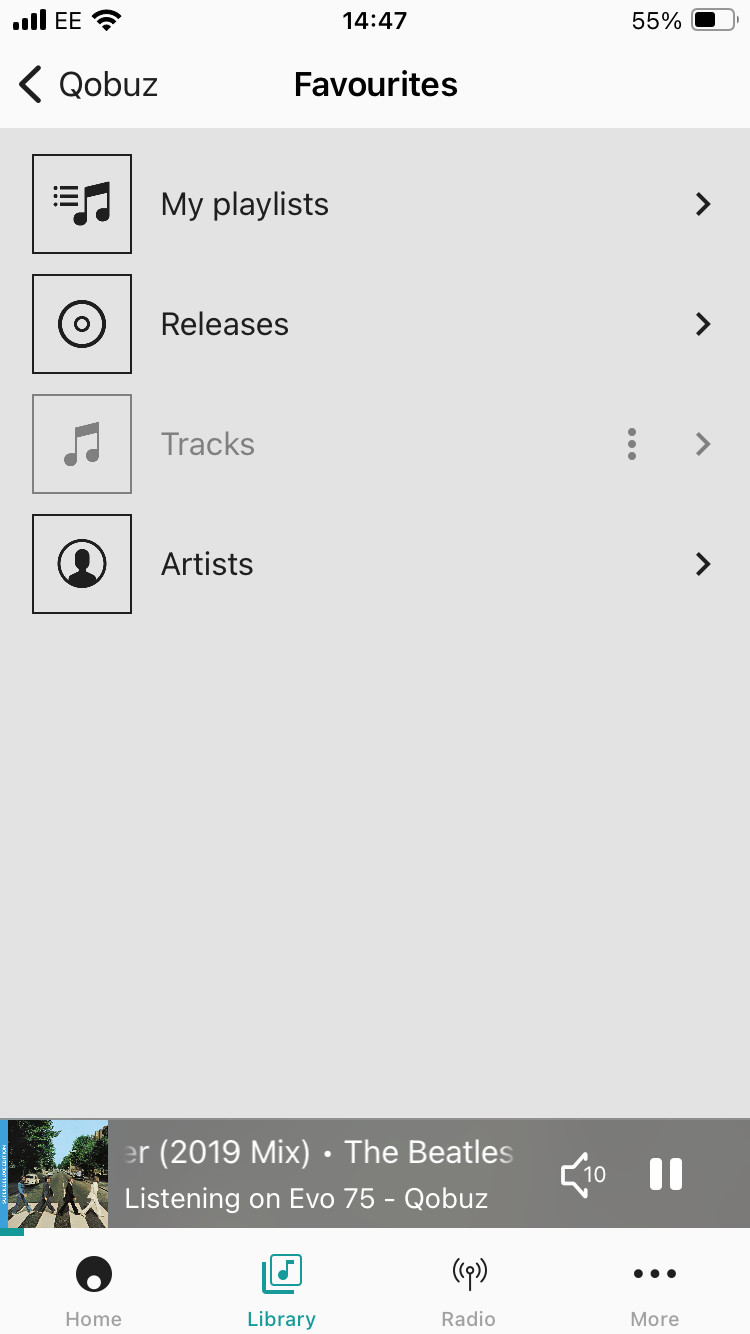The height and width of the screenshot is (1334, 750).
Task: Switch to the Home tab
Action: 94,1289
